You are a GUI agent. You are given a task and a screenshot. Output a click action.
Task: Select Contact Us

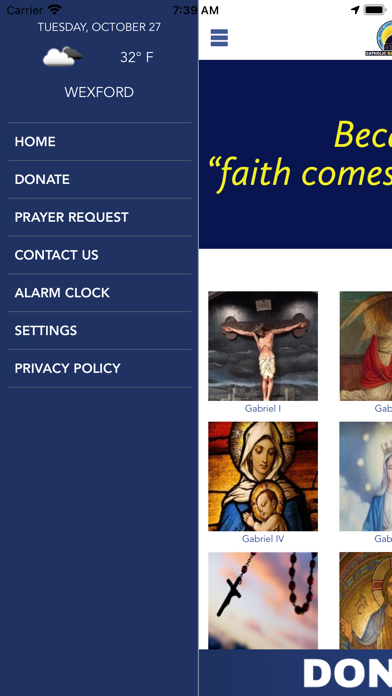(99, 255)
